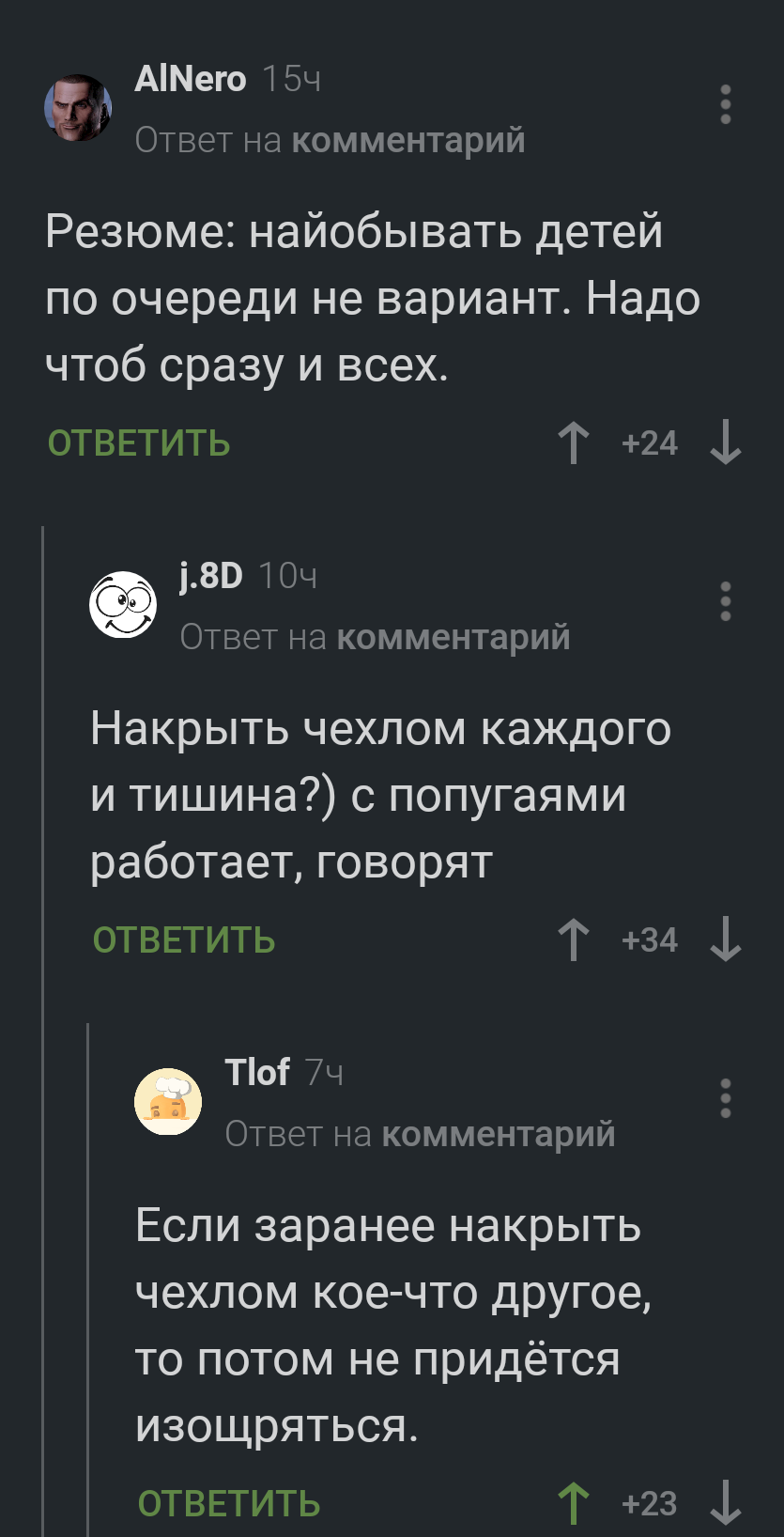Viewport: 784px width, 1537px height.
Task: Reply to Tlof's comment
Action: tap(229, 1504)
